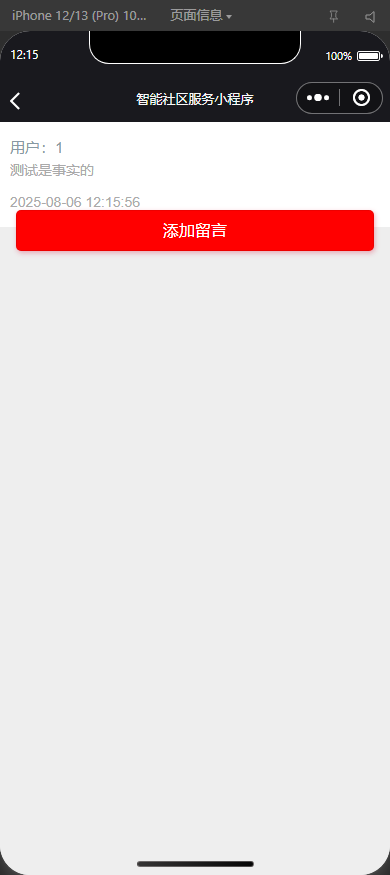Open the 页面信息 dropdown
390x875 pixels.
201,16
